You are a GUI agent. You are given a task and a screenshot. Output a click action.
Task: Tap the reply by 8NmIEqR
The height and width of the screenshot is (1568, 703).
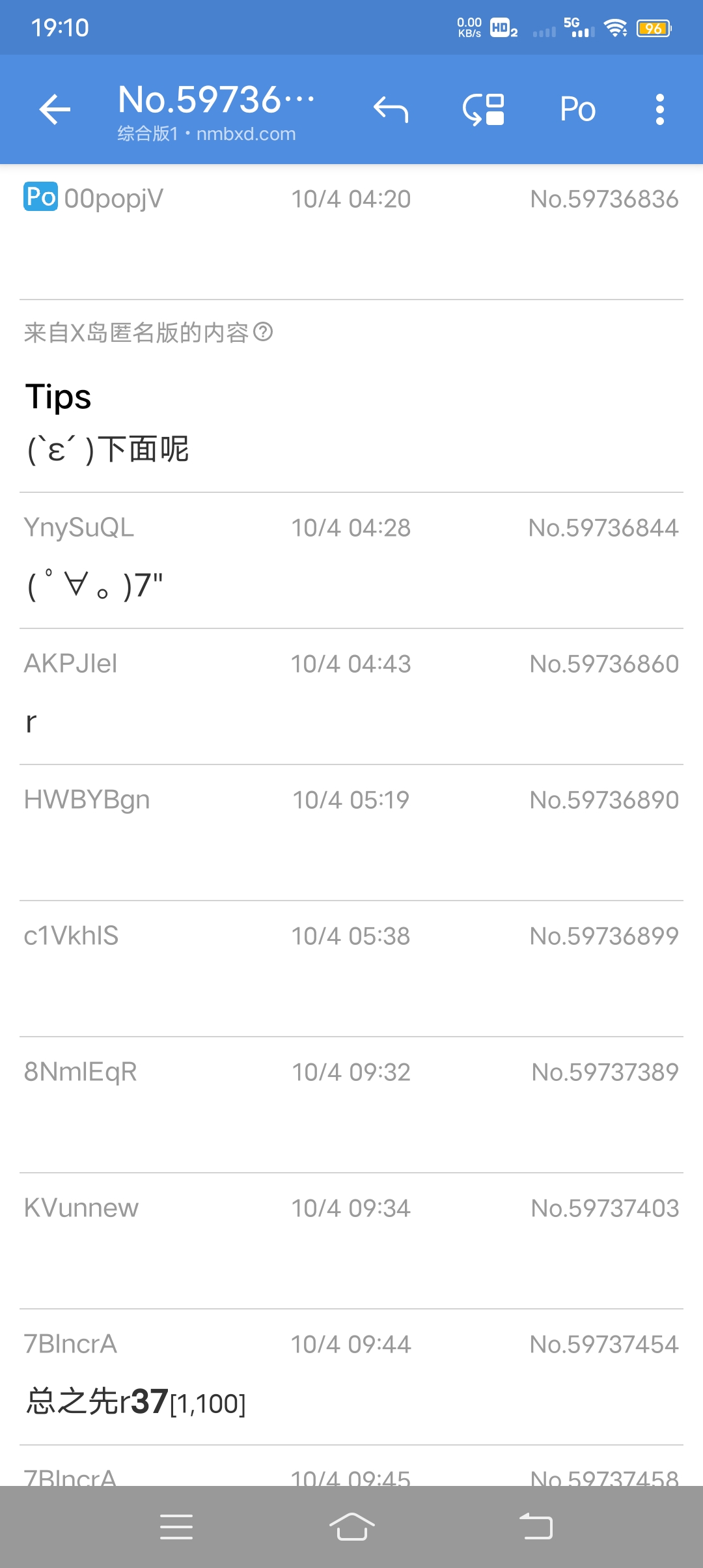point(351,1104)
